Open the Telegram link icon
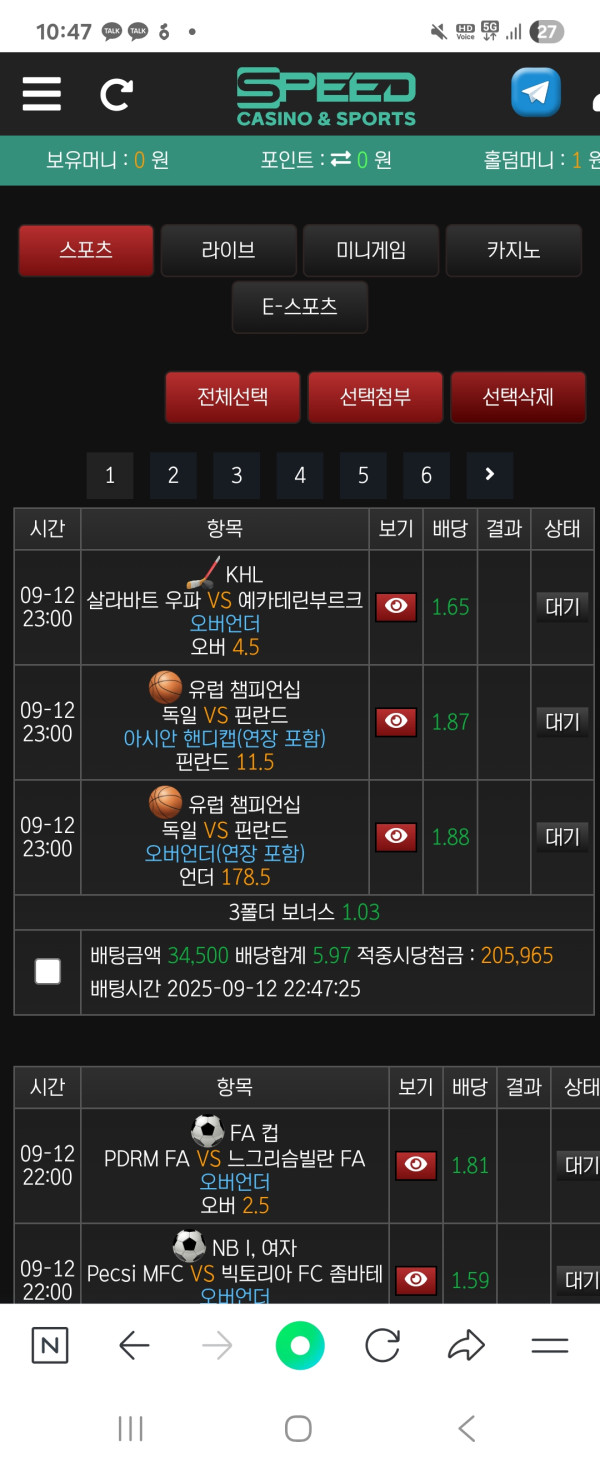Screen dimensions: 600x1467 [x=536, y=93]
